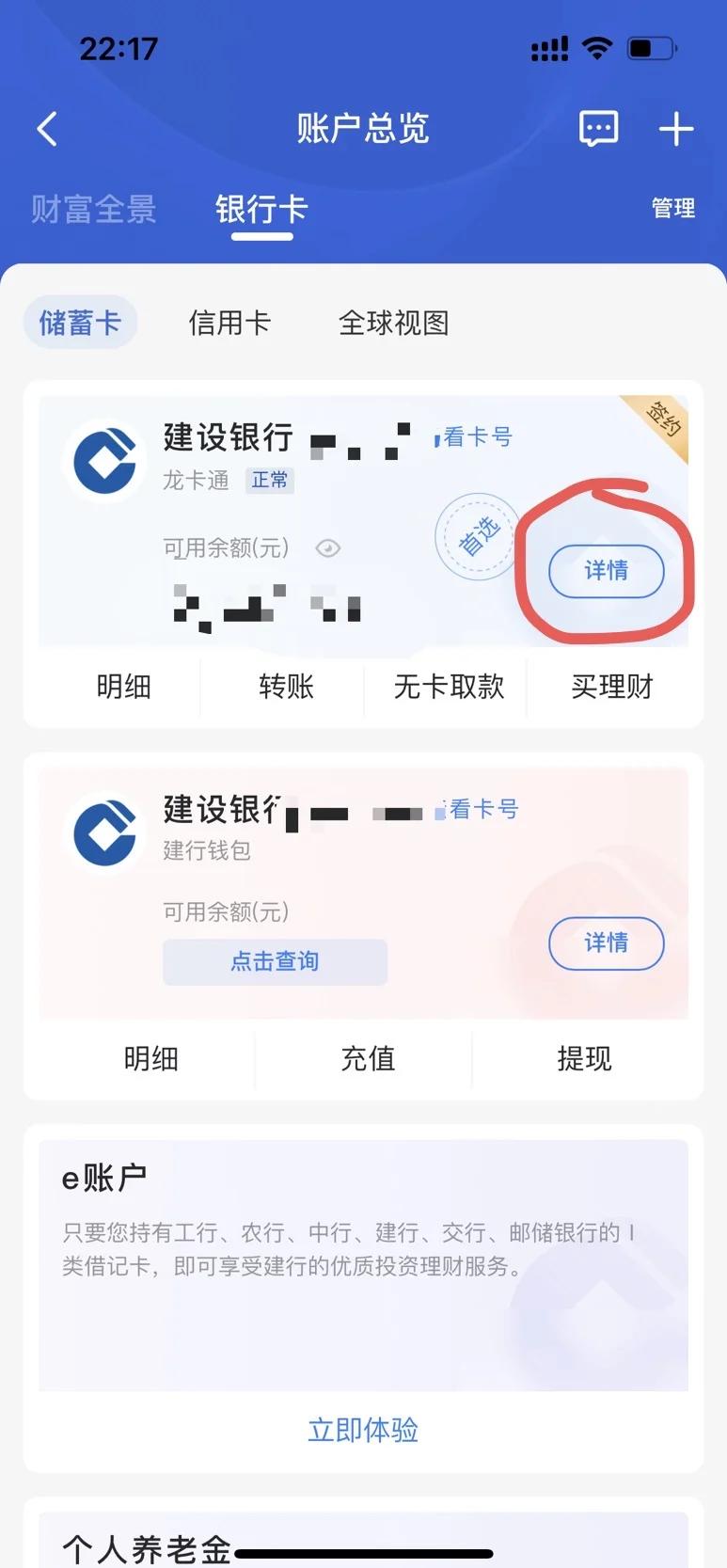Image resolution: width=727 pixels, height=1568 pixels.
Task: Open 详情 for the 龙卡通 card
Action: 607,571
